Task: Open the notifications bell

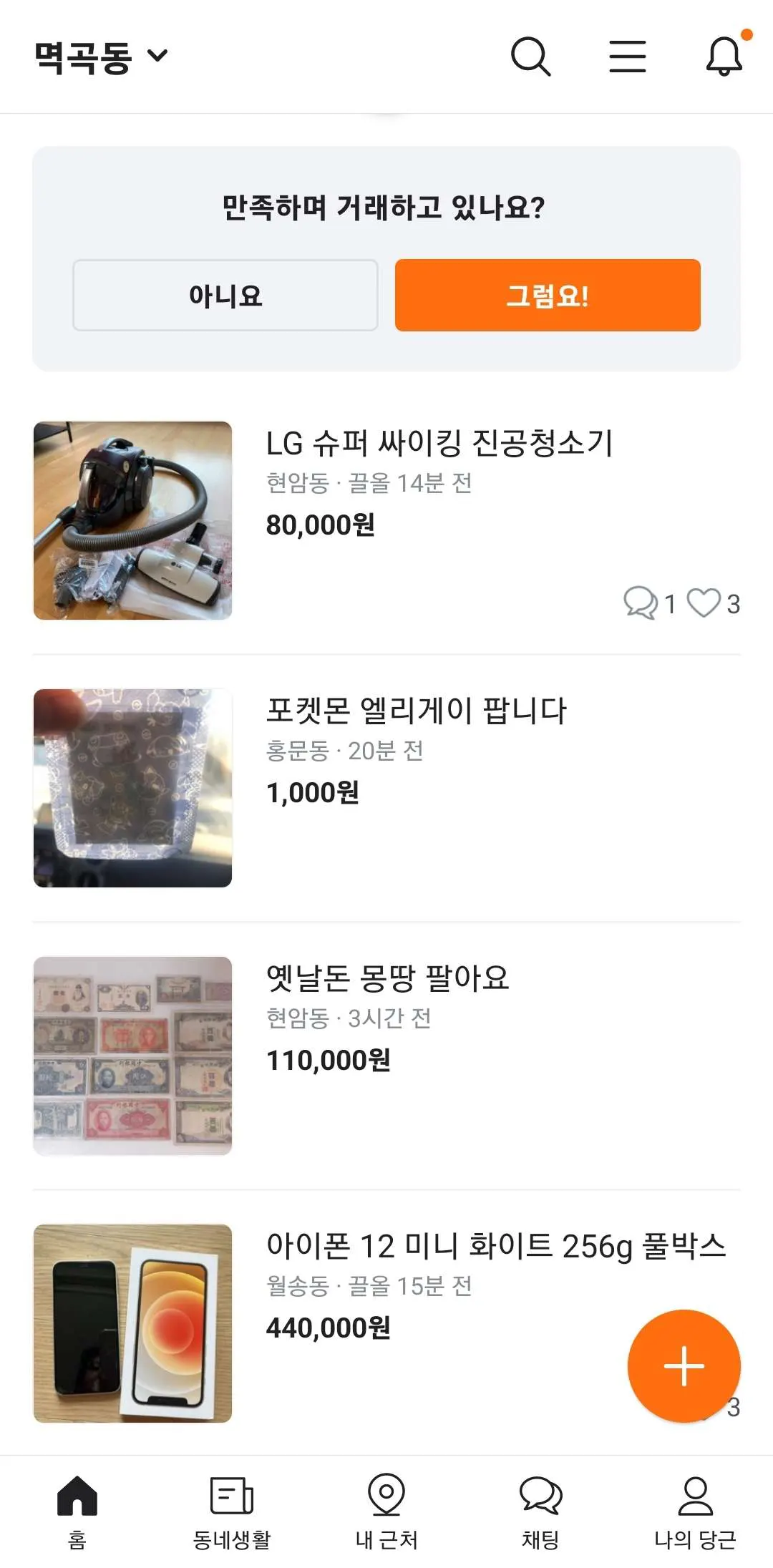Action: click(x=724, y=56)
